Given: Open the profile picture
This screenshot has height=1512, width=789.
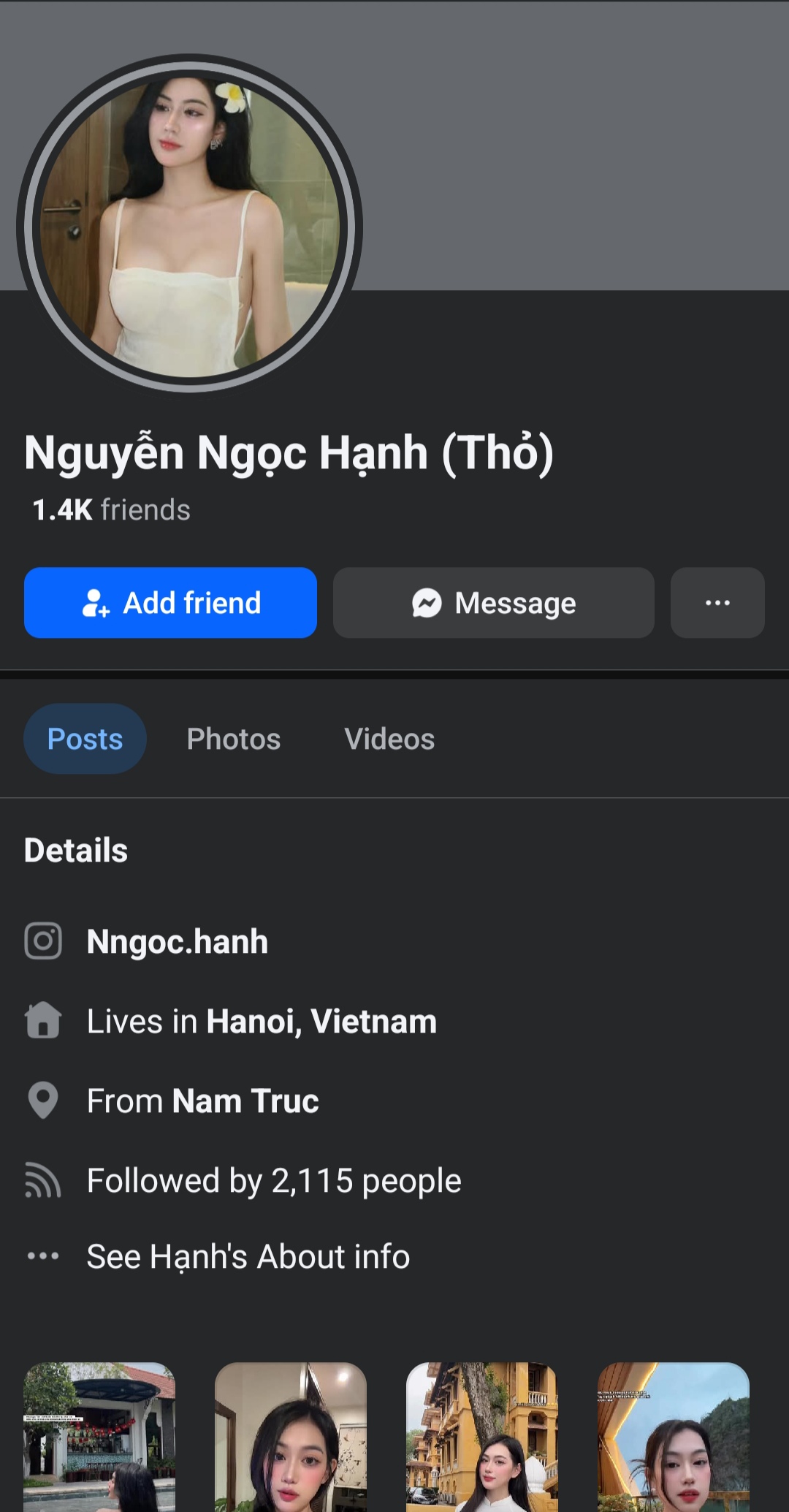Looking at the screenshot, I should tap(189, 224).
